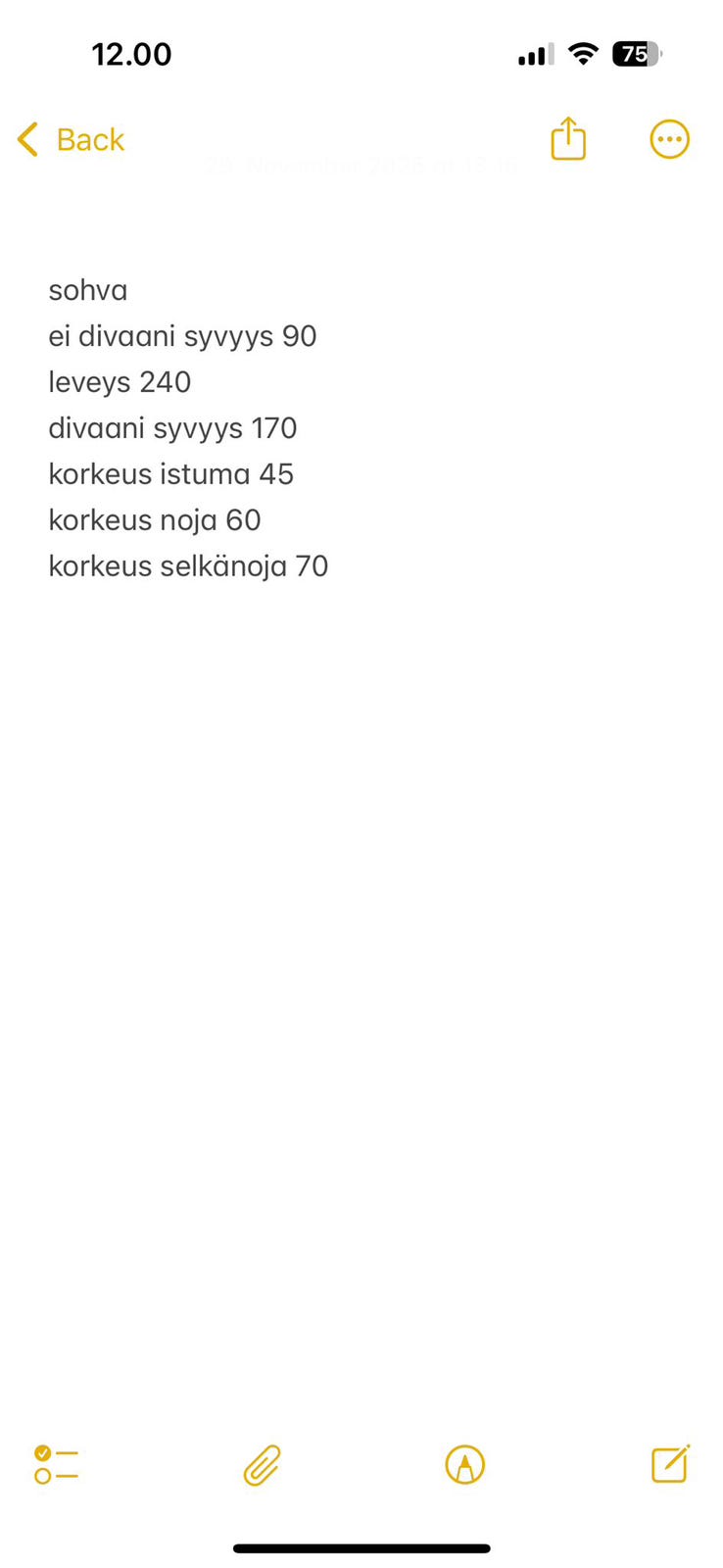The width and height of the screenshot is (723, 1568).
Task: Tap the battery indicator showing 75
Action: (637, 55)
